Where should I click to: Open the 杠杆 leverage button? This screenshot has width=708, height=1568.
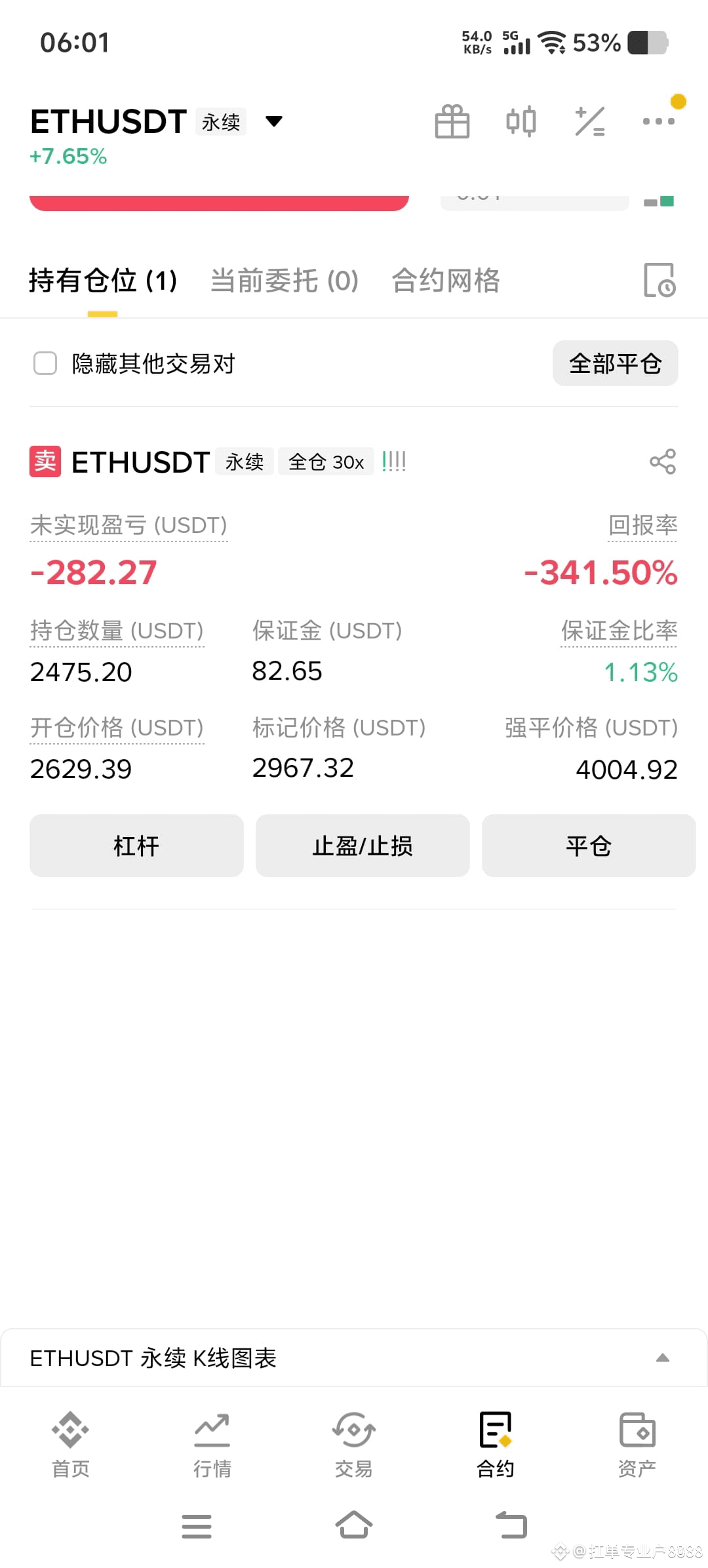pyautogui.click(x=136, y=846)
